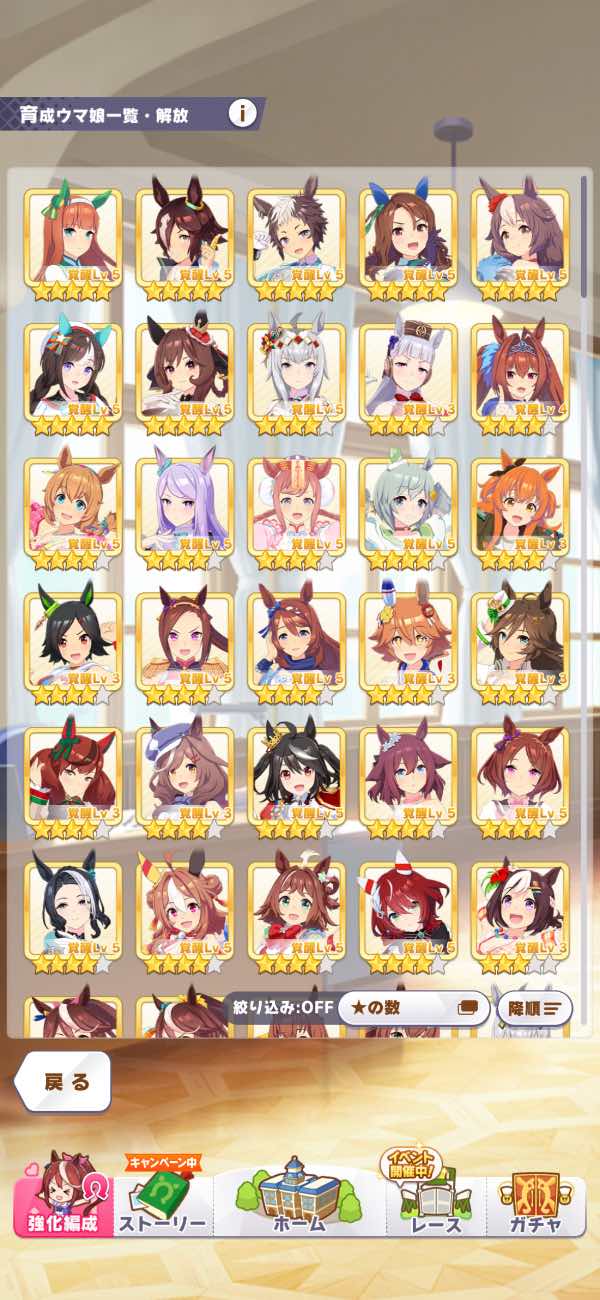
Task: Go to the ホーム tab
Action: pyautogui.click(x=299, y=1200)
